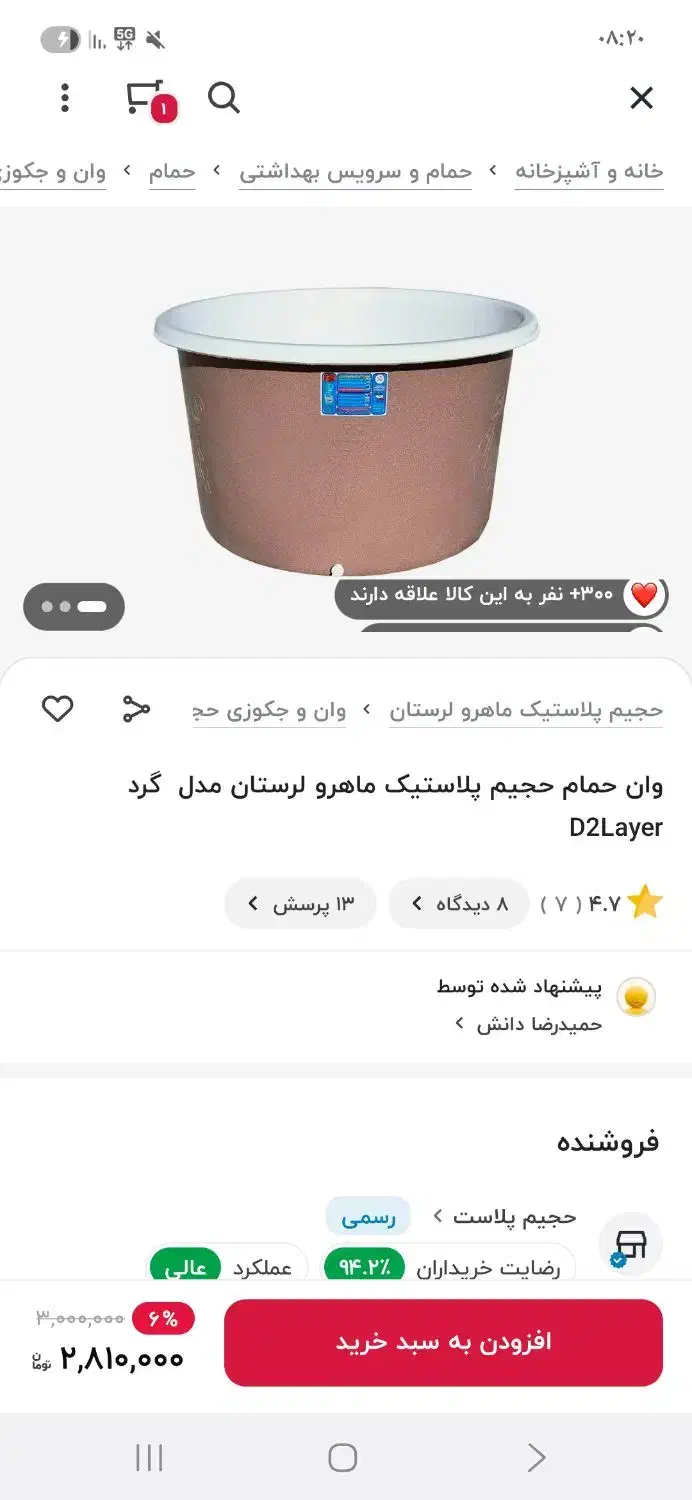692x1500 pixels.
Task: Tap the image page indicator dots
Action: pyautogui.click(x=74, y=606)
